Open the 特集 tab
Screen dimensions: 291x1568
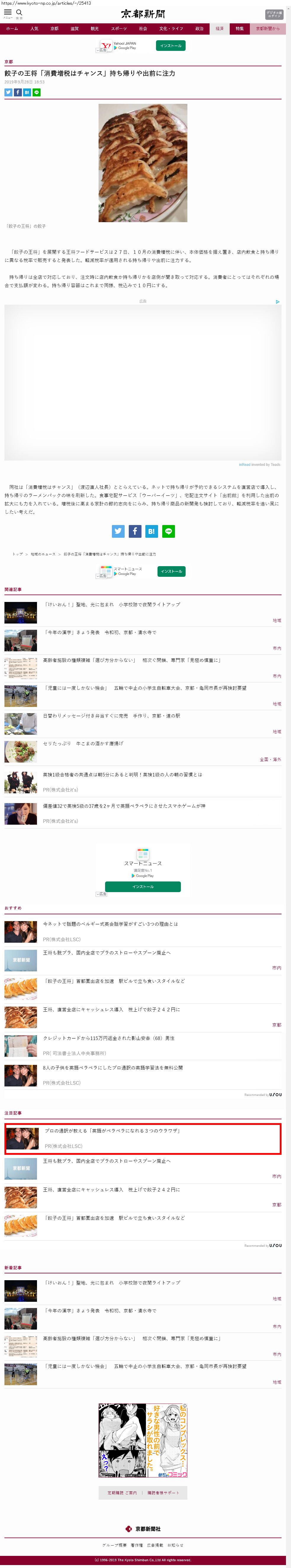pyautogui.click(x=239, y=29)
